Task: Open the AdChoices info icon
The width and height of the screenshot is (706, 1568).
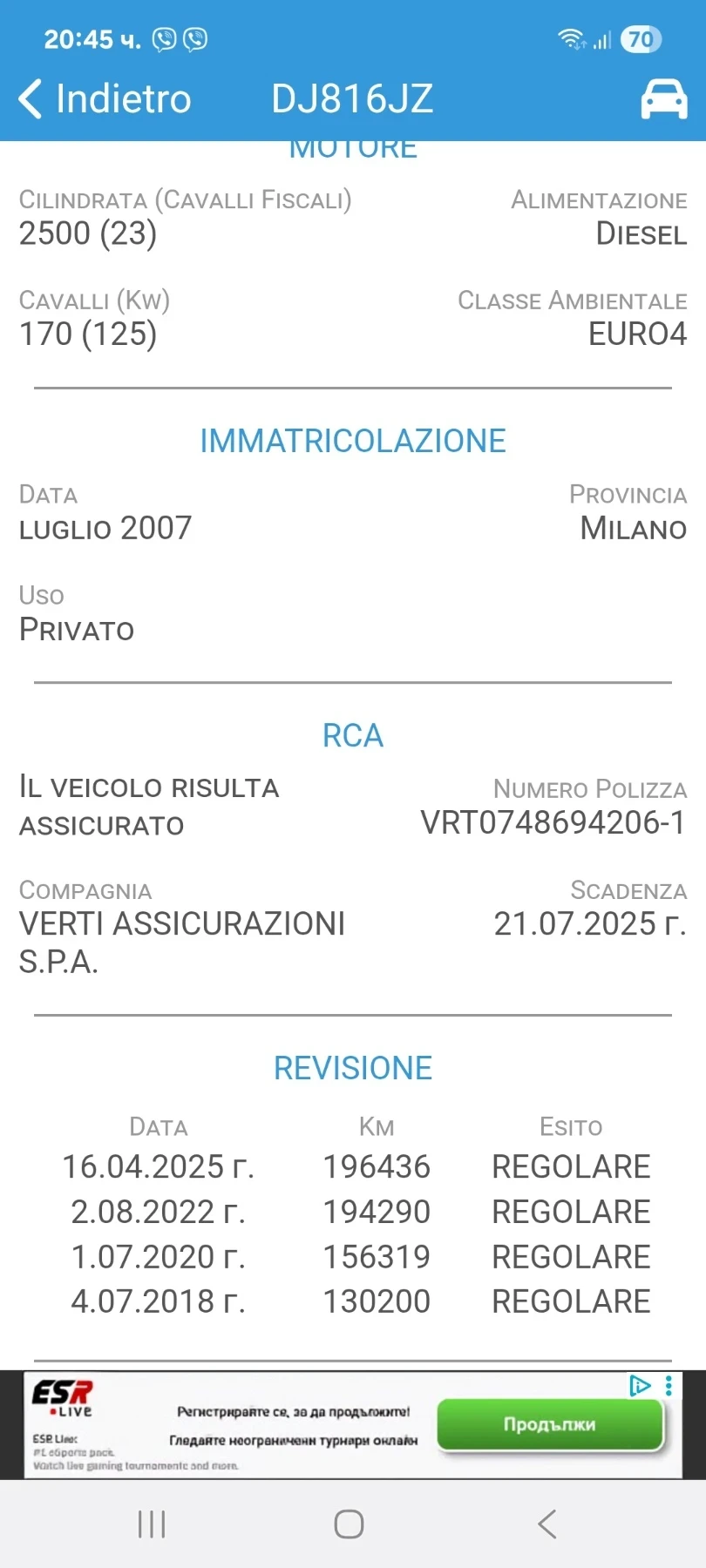Action: tap(640, 1385)
